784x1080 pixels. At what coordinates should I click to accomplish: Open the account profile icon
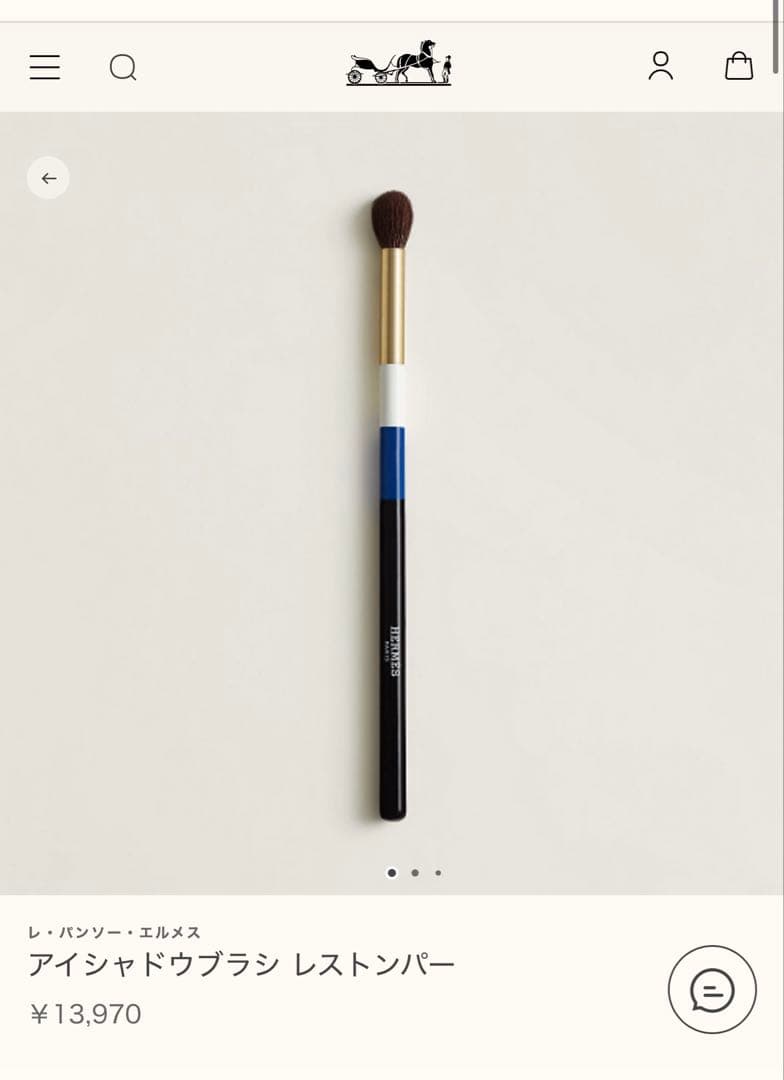click(661, 66)
